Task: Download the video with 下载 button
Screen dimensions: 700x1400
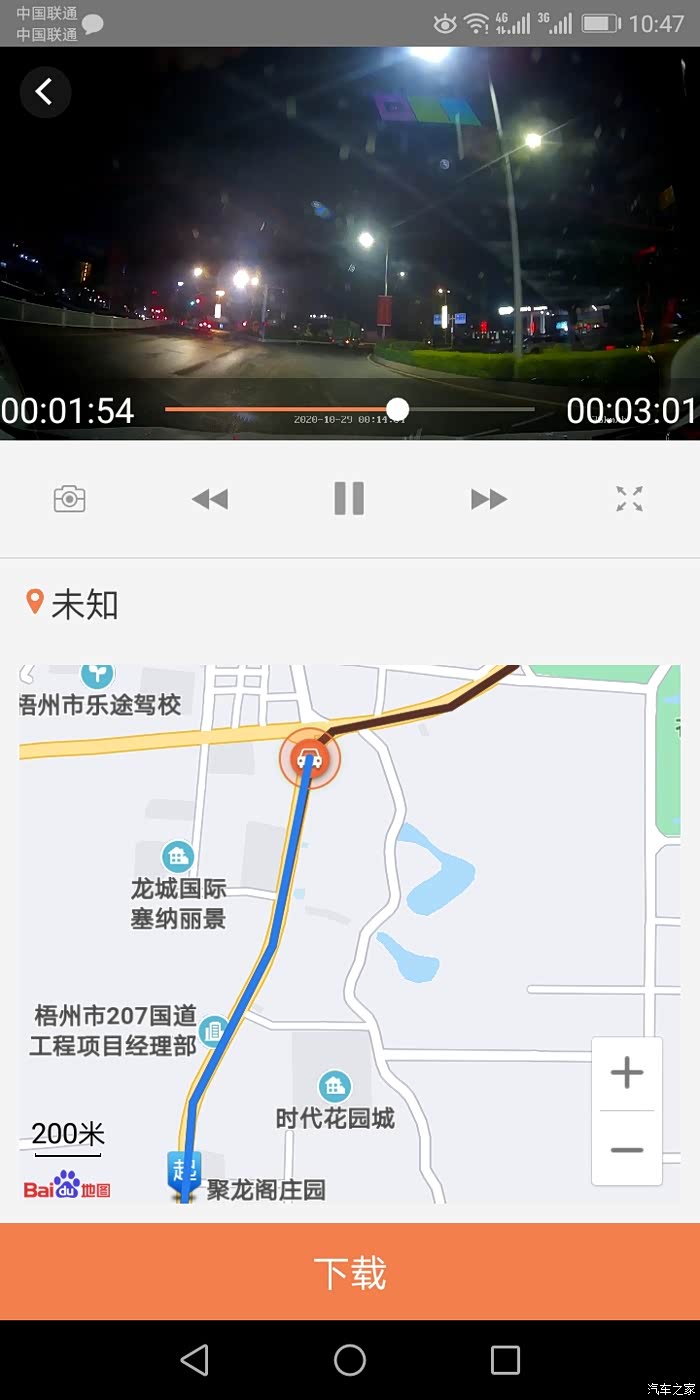Action: (350, 1272)
